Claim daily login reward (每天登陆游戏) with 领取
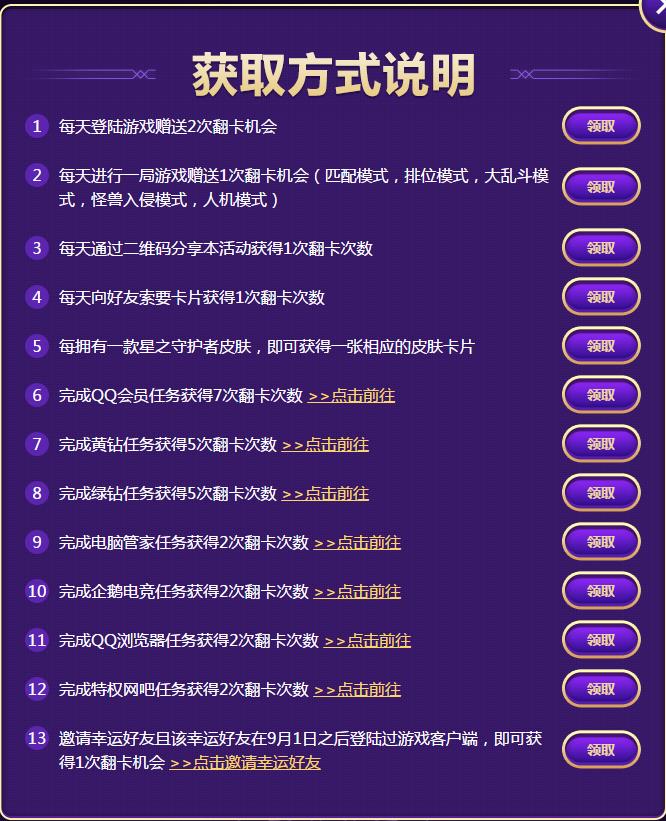The image size is (666, 821). point(601,126)
